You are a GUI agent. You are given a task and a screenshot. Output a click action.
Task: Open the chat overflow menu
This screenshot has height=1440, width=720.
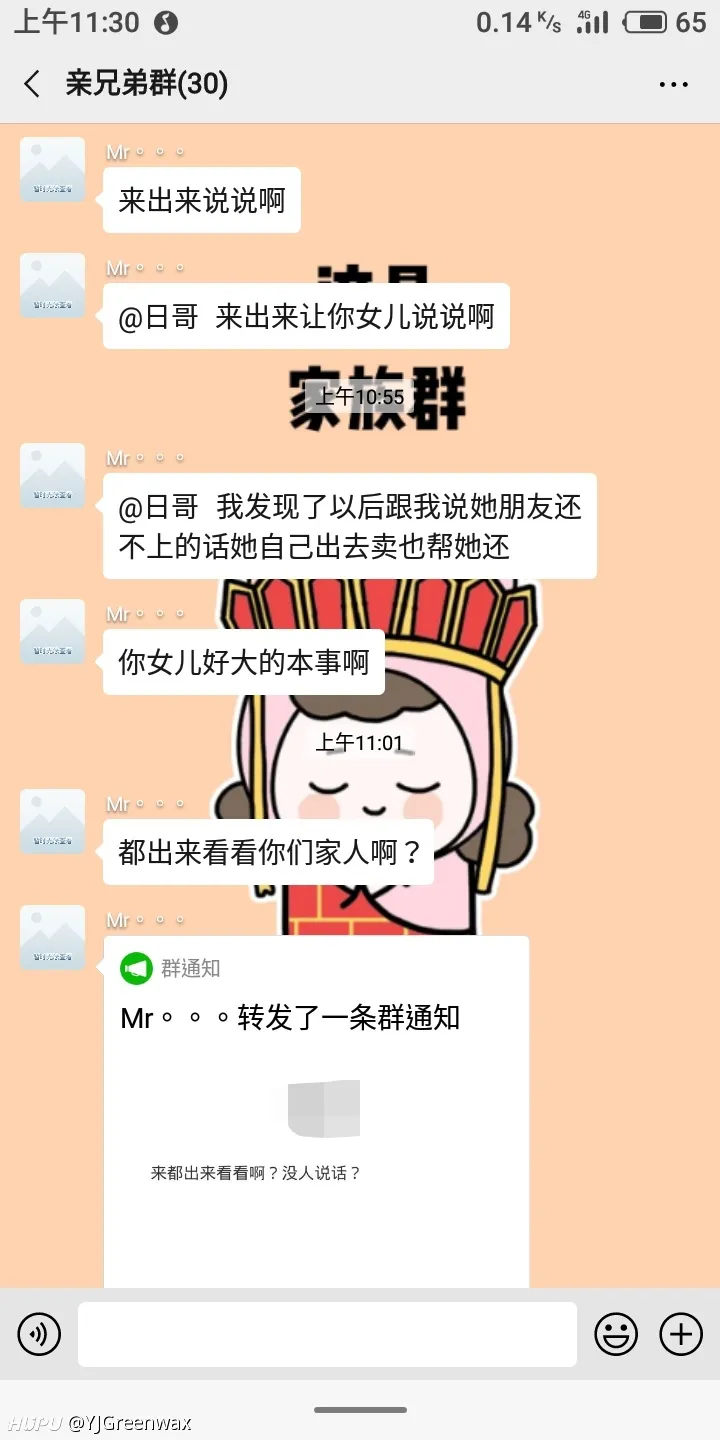tap(673, 85)
